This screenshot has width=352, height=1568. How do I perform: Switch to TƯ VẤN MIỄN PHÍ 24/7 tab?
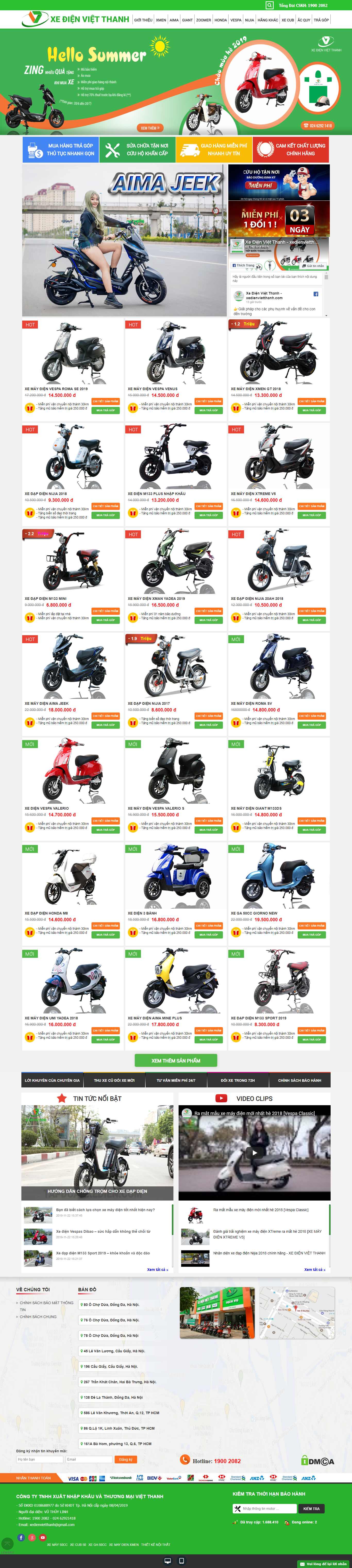(x=175, y=1080)
